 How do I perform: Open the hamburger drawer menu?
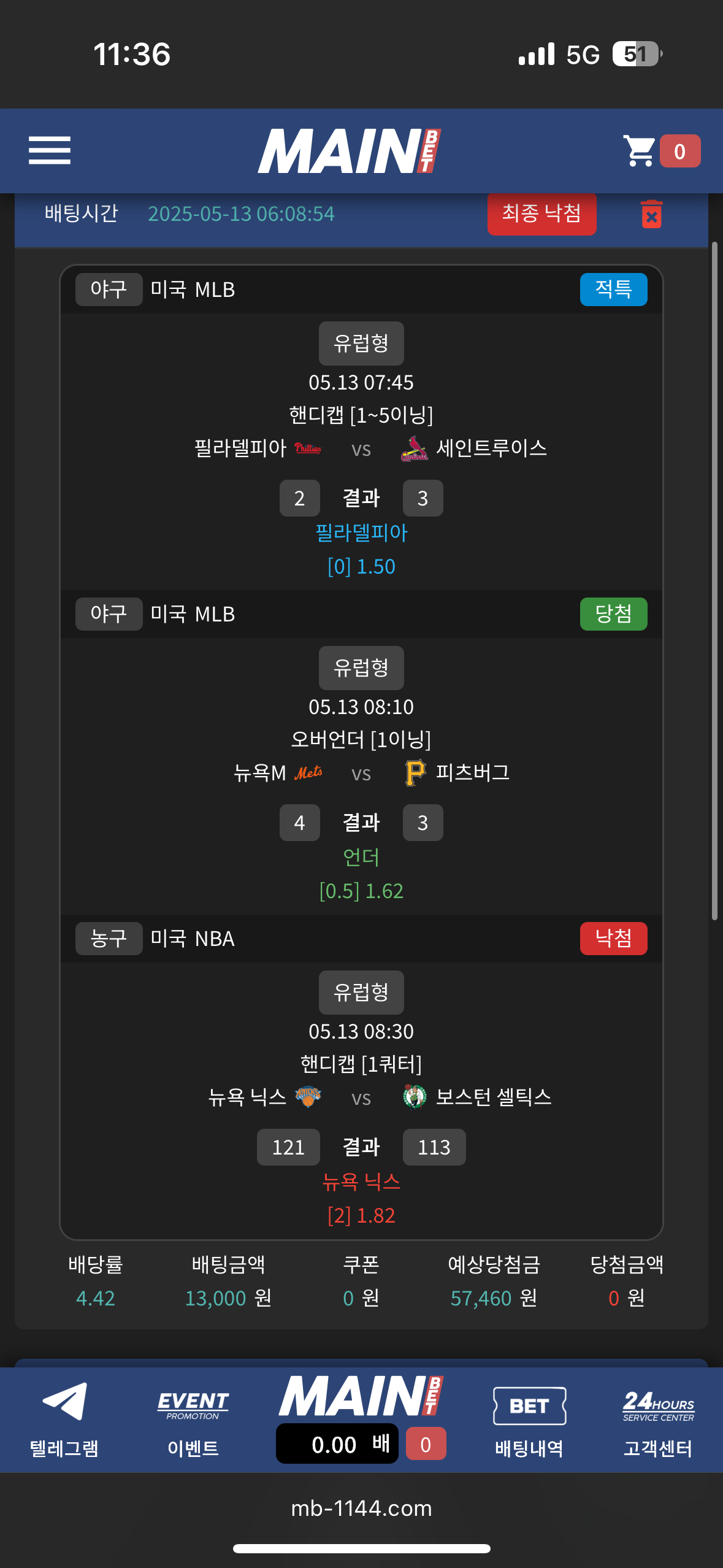[50, 151]
